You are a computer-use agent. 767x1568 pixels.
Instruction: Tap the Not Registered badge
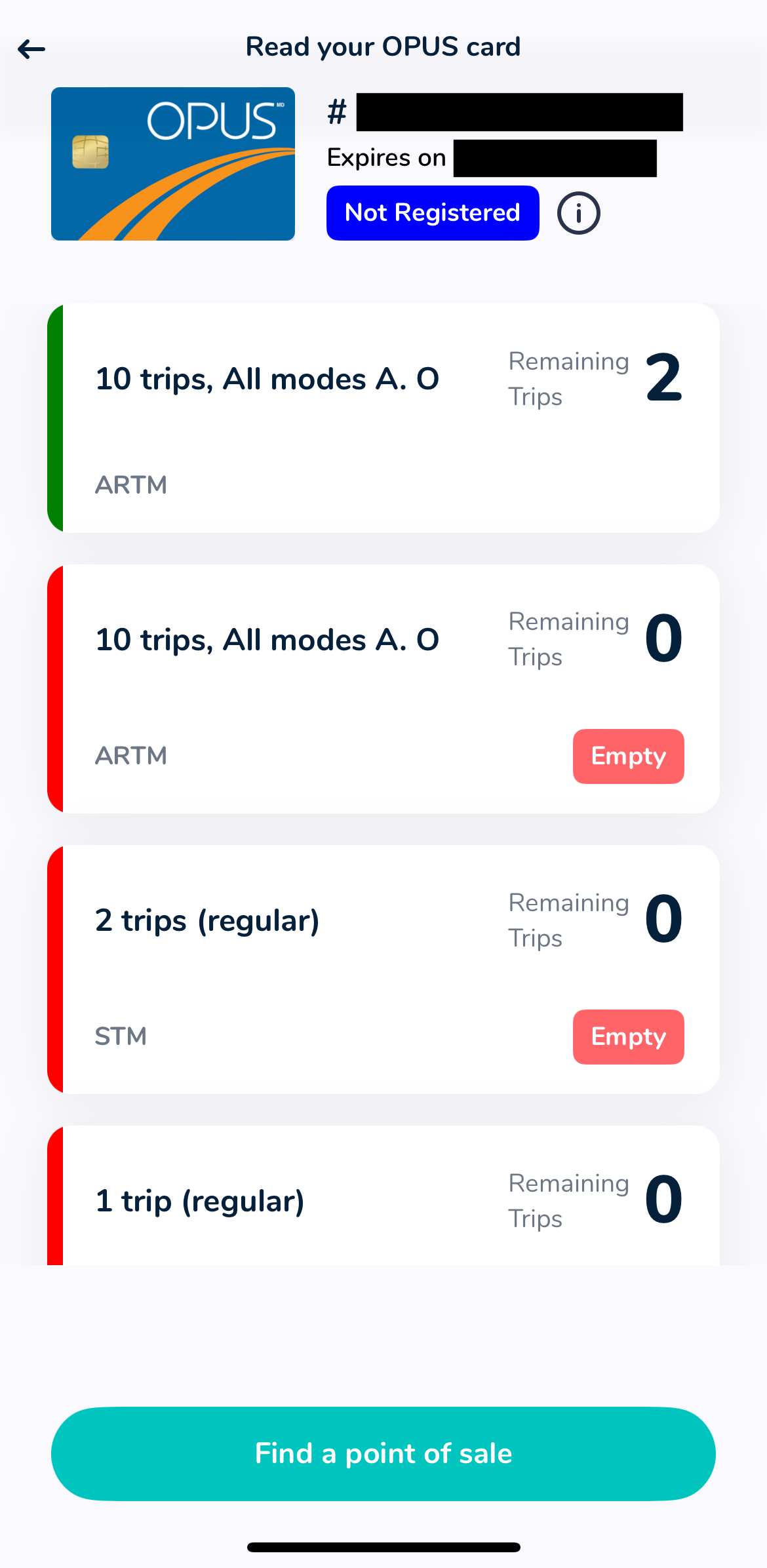point(432,212)
